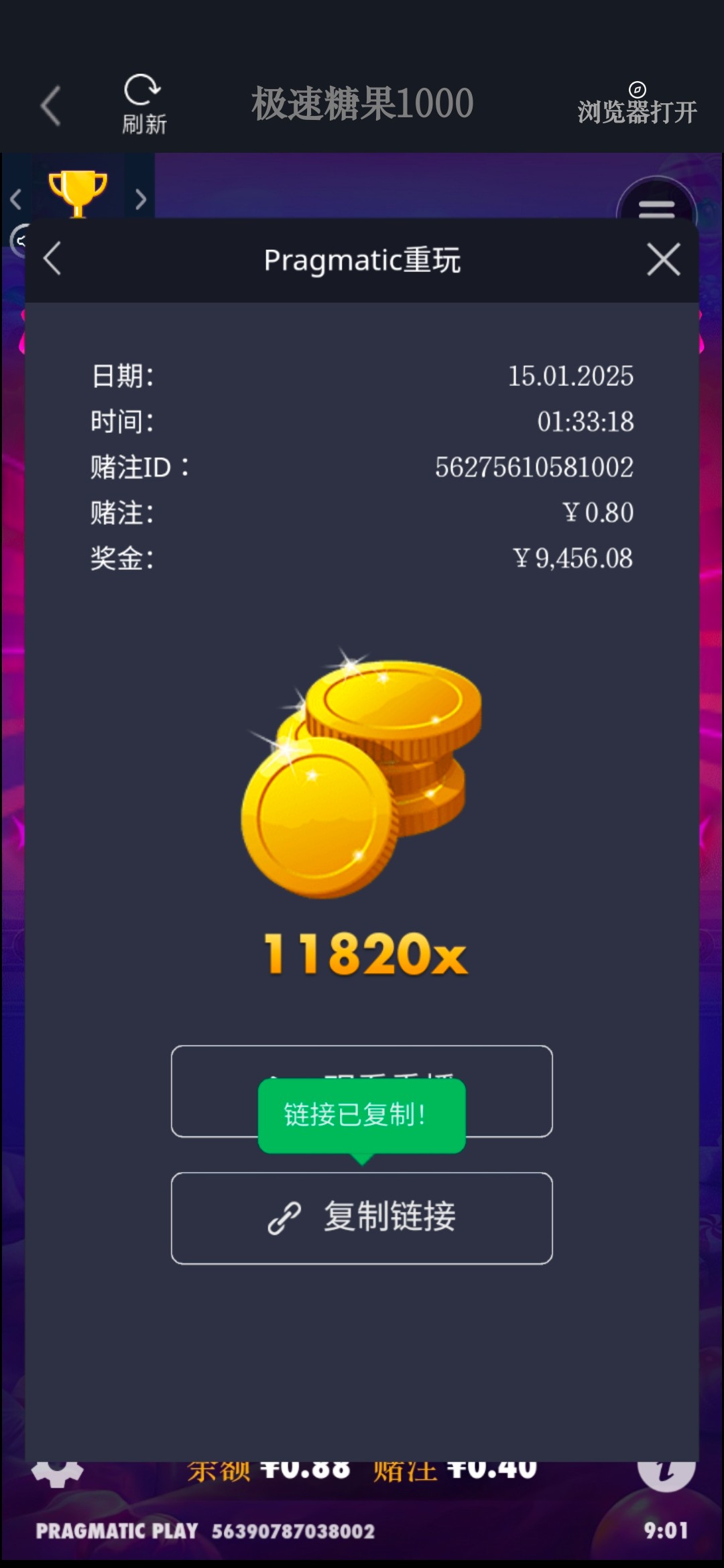Open the game in browser (浏览器打开)
724x1568 pixels.
pos(637,104)
